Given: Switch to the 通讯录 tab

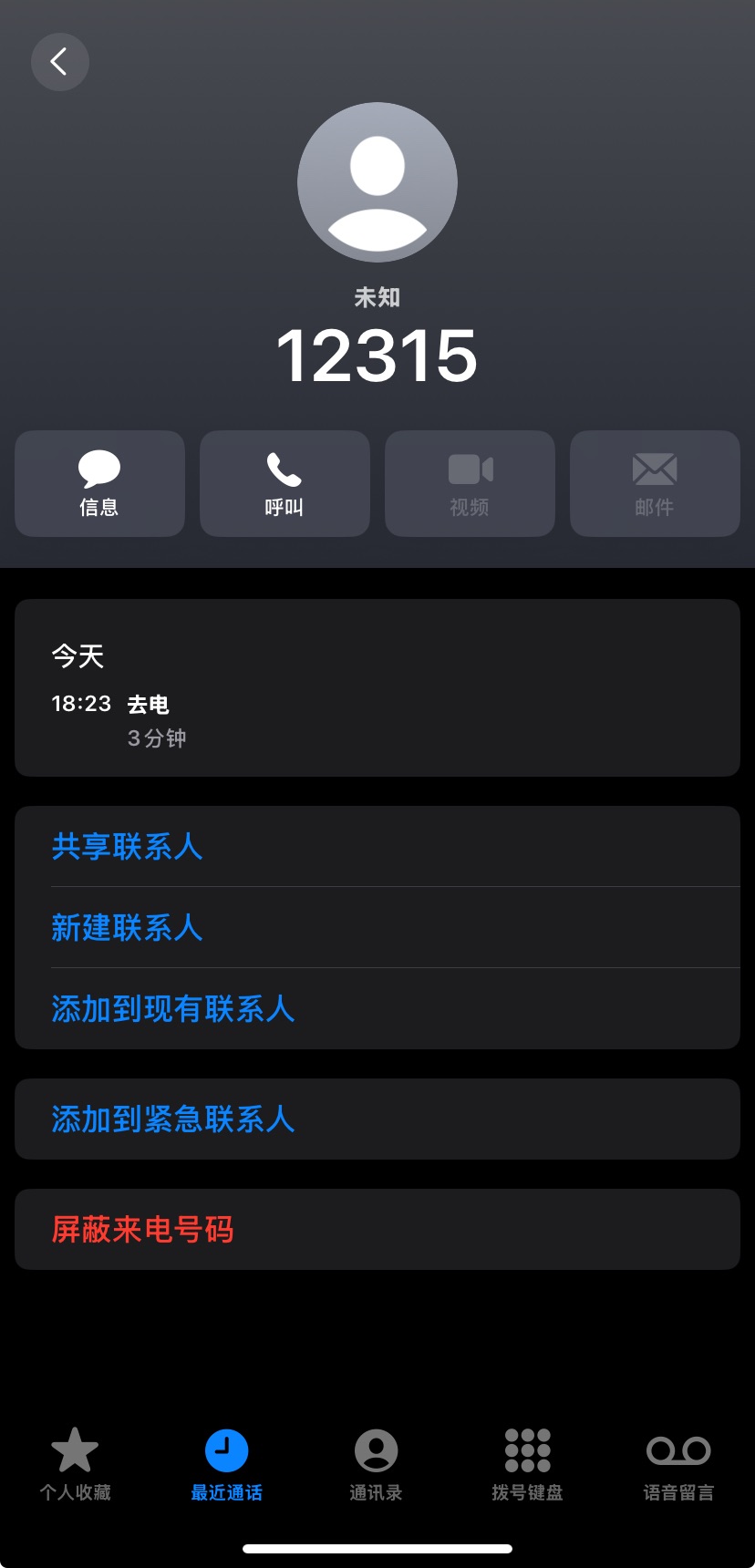Looking at the screenshot, I should 376,1464.
